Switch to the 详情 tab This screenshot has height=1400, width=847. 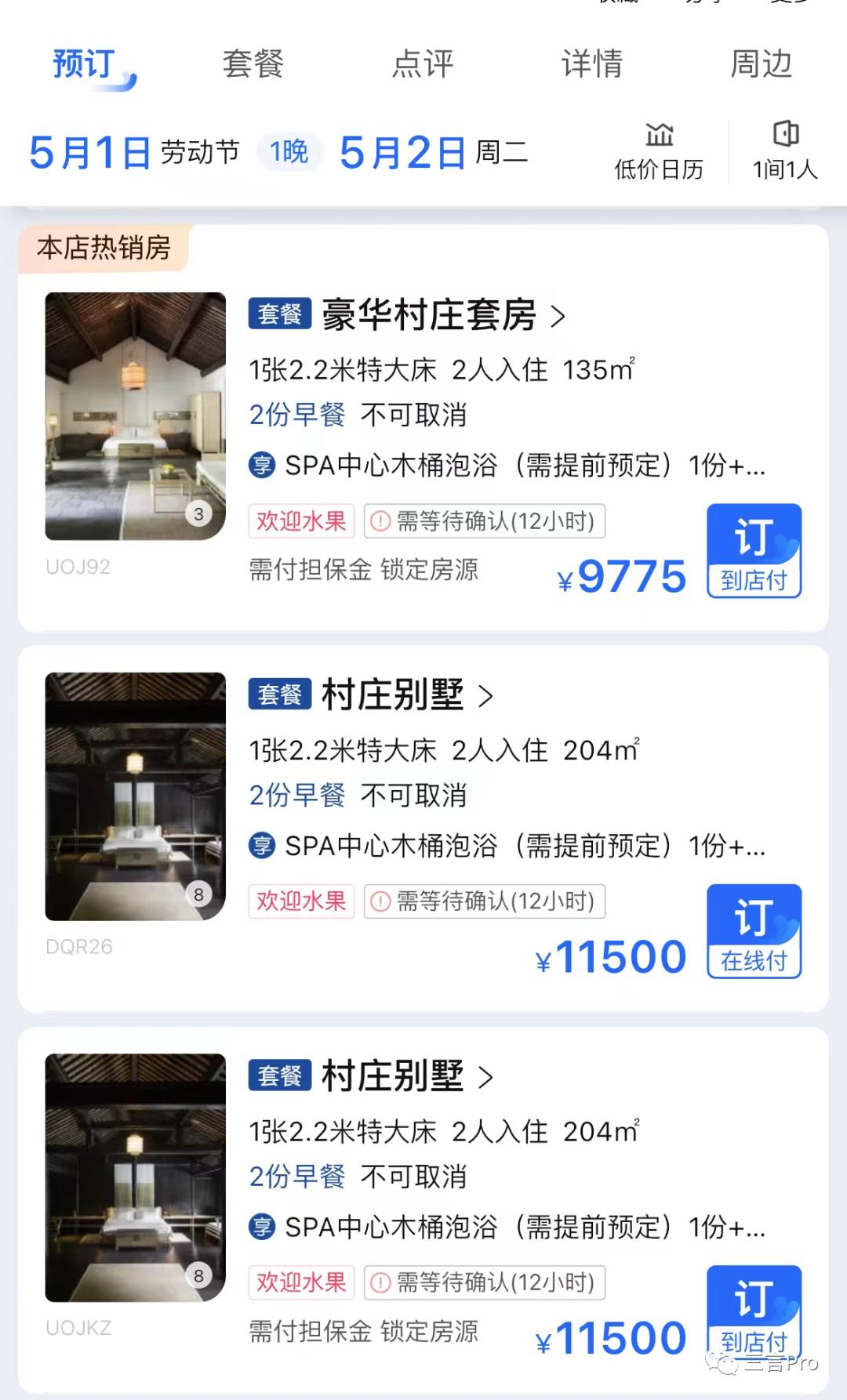pyautogui.click(x=592, y=64)
